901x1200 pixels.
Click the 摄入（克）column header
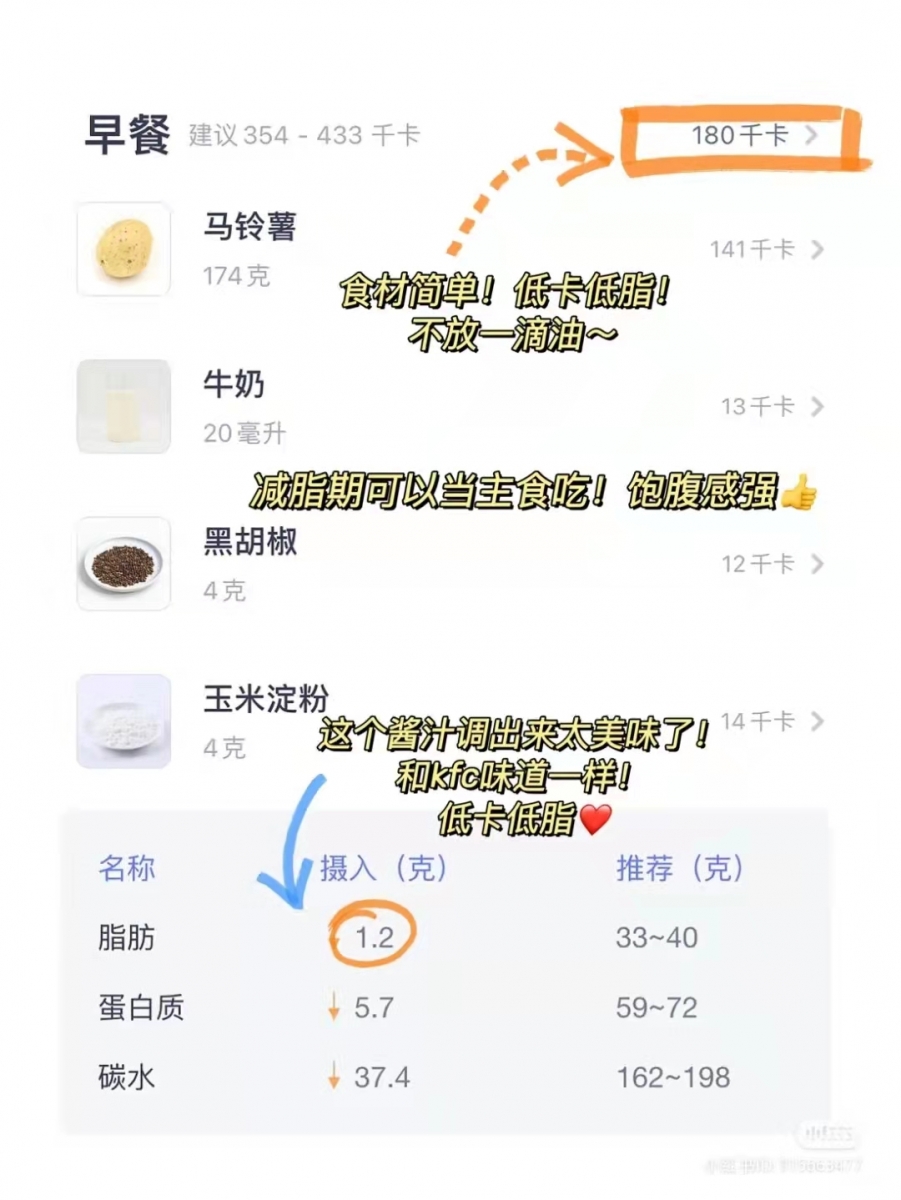[385, 870]
